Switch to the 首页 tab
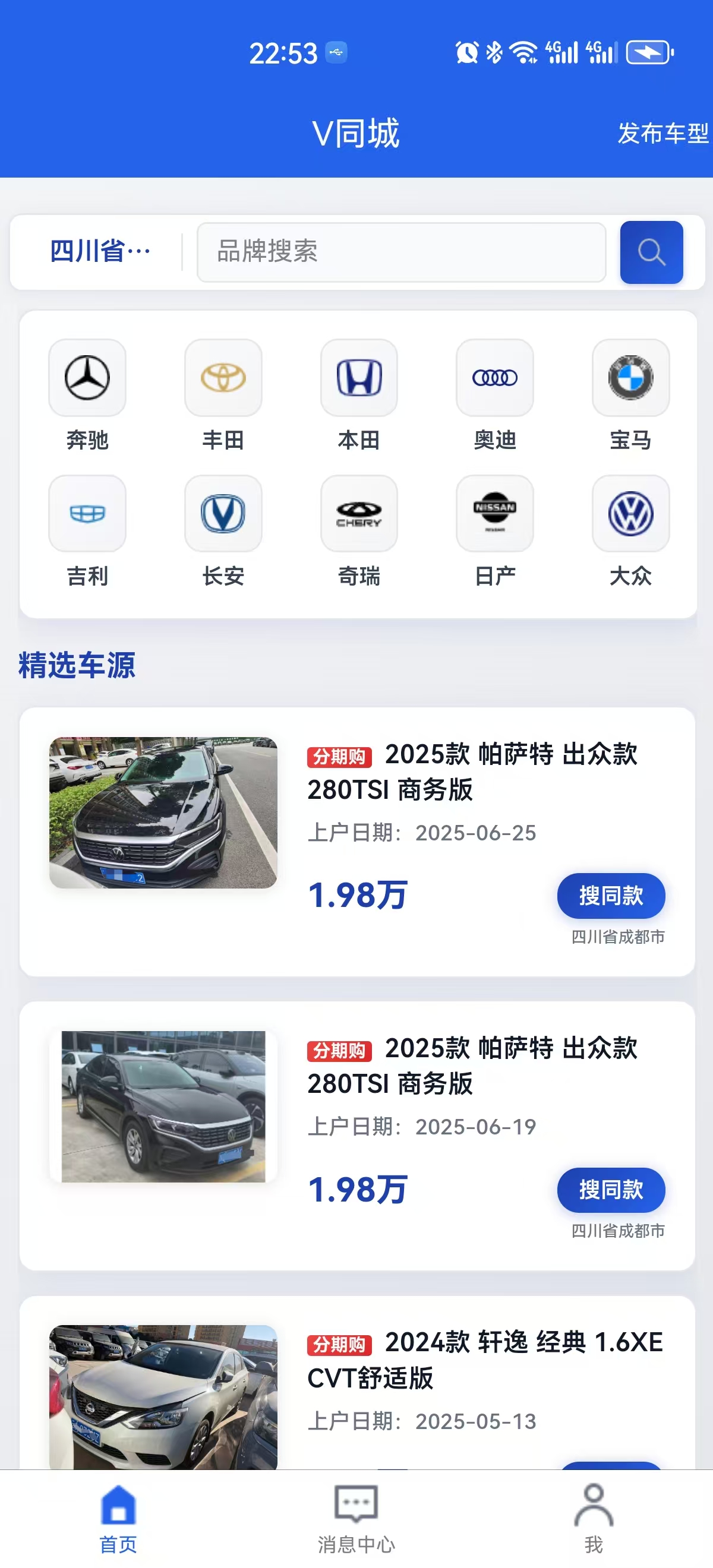 coord(118,1518)
